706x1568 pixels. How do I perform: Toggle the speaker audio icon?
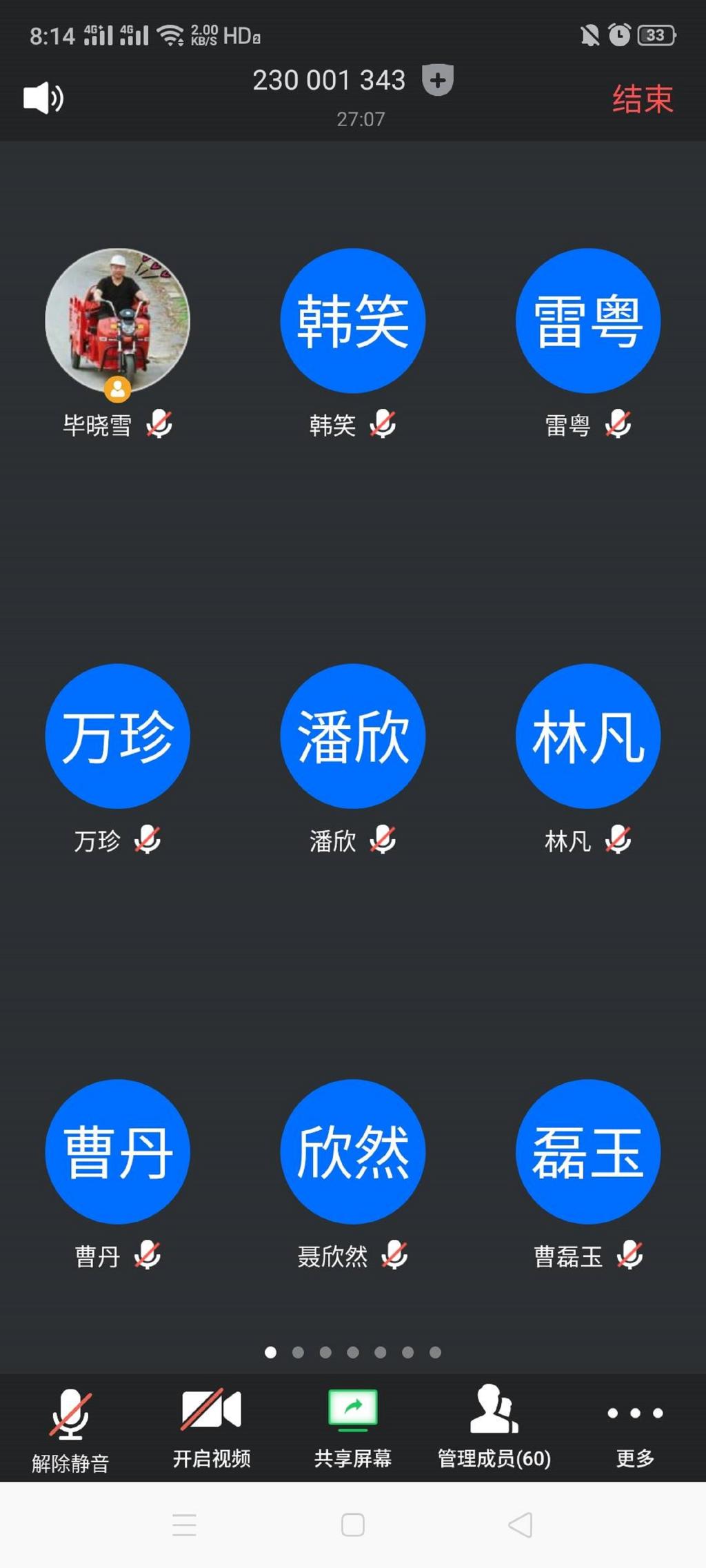43,98
